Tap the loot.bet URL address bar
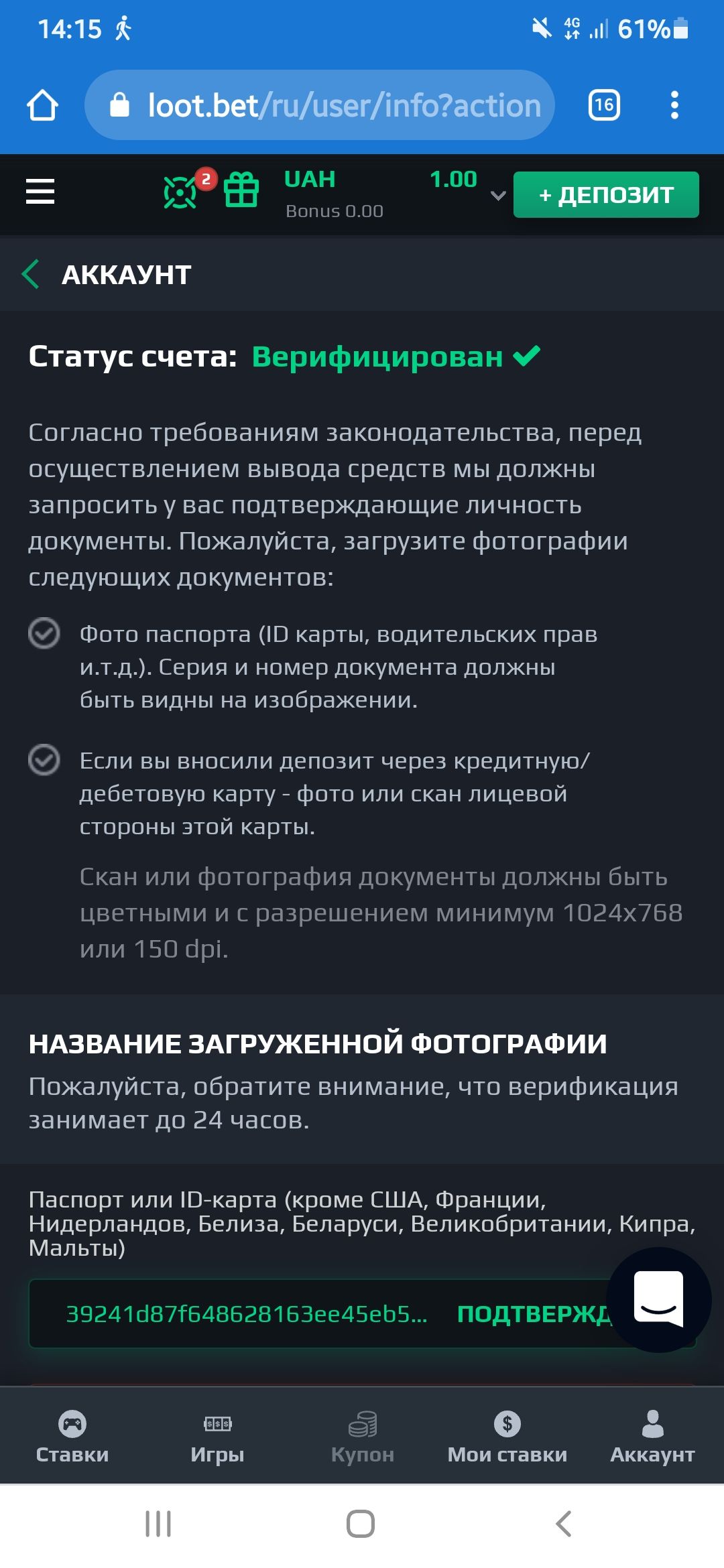This screenshot has height=1568, width=724. pos(320,105)
